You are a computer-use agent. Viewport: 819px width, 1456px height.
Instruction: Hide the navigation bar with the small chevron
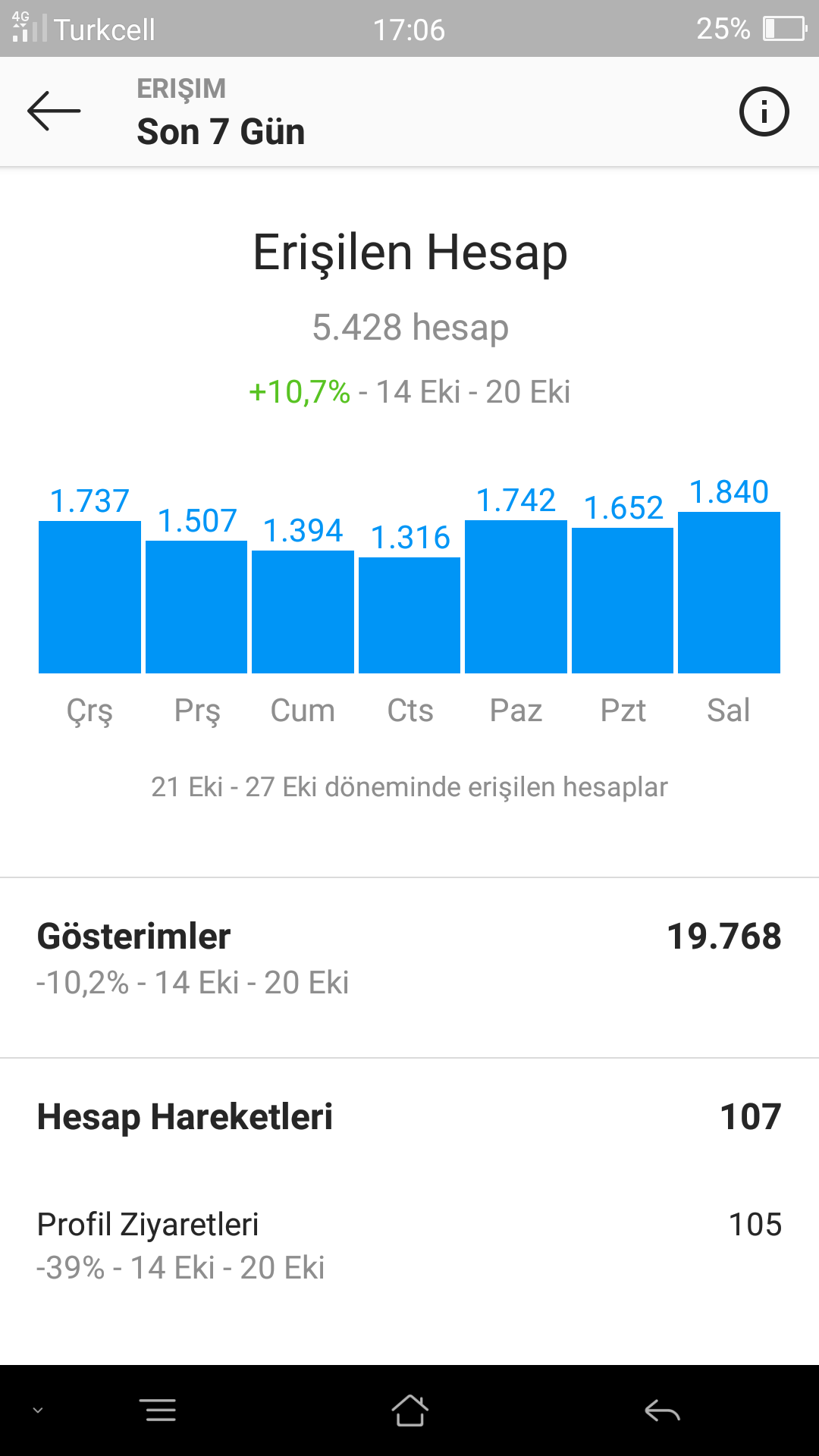click(37, 1410)
